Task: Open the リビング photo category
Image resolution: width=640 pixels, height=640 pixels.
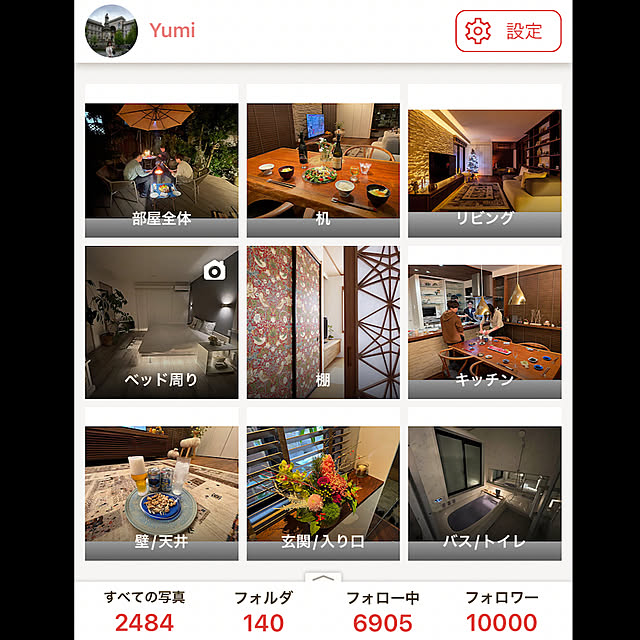Action: [x=485, y=161]
